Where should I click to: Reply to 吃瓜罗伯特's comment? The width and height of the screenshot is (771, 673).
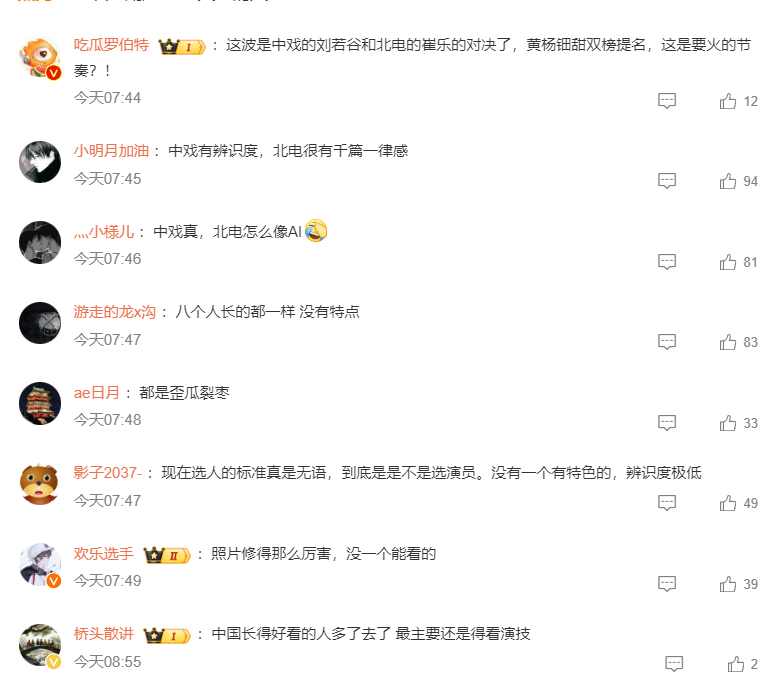(x=667, y=101)
